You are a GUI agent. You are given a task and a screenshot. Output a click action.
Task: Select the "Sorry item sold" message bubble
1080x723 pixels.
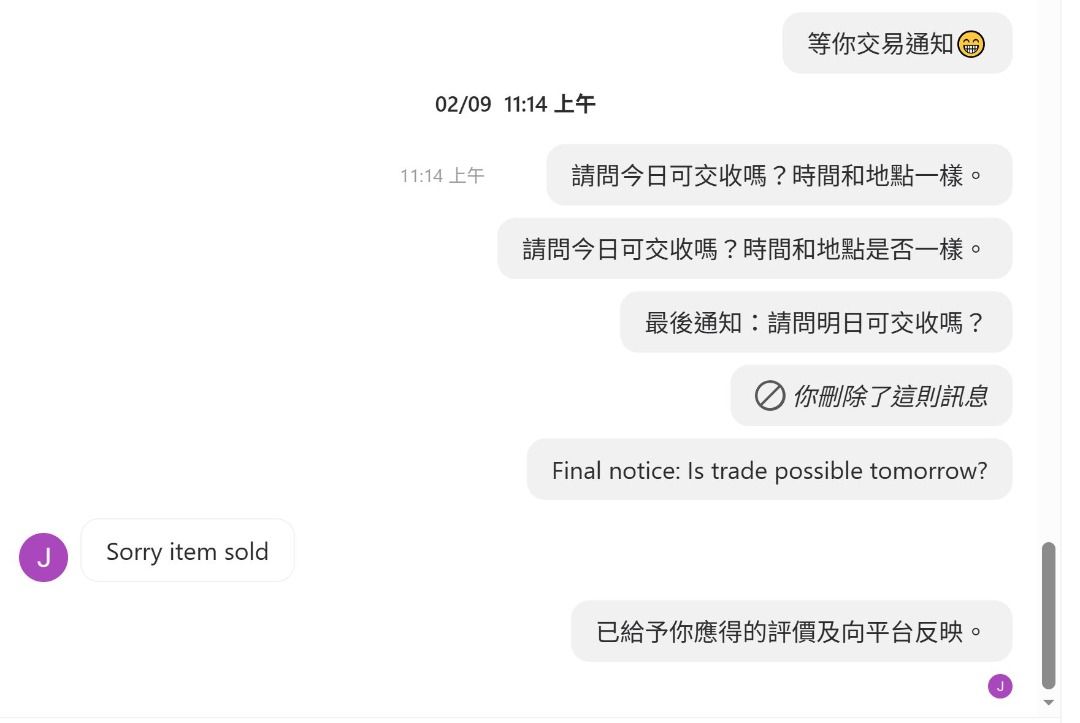(x=187, y=551)
